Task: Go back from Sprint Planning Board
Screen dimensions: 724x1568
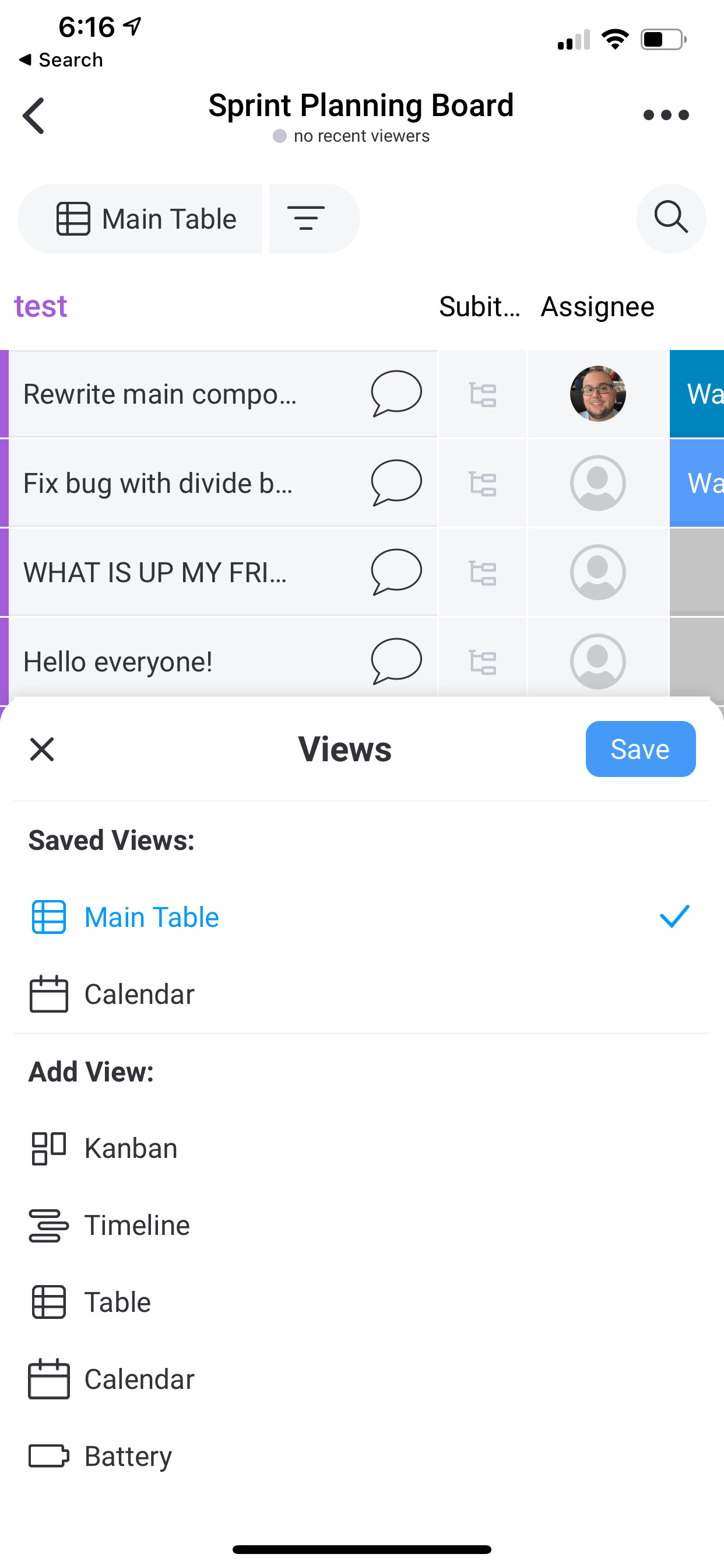Action: (x=33, y=115)
